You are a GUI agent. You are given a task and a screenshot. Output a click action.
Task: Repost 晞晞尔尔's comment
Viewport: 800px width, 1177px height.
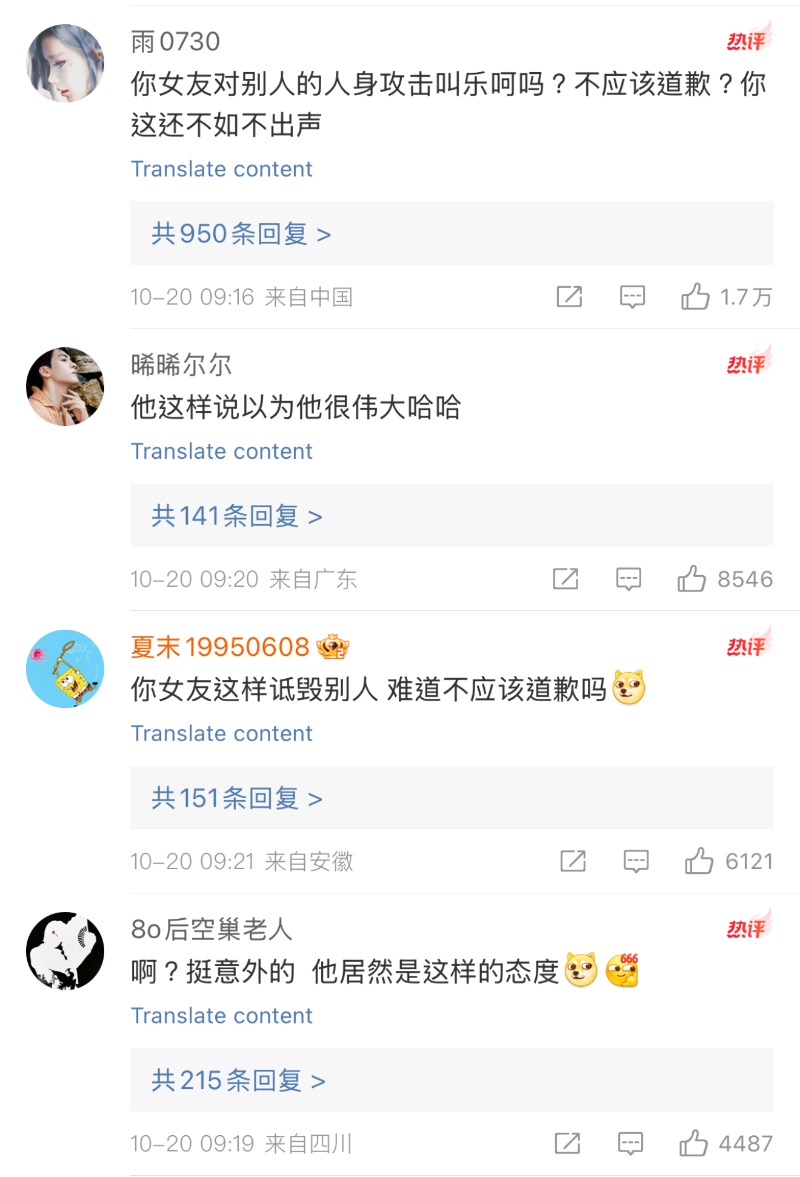pyautogui.click(x=565, y=579)
